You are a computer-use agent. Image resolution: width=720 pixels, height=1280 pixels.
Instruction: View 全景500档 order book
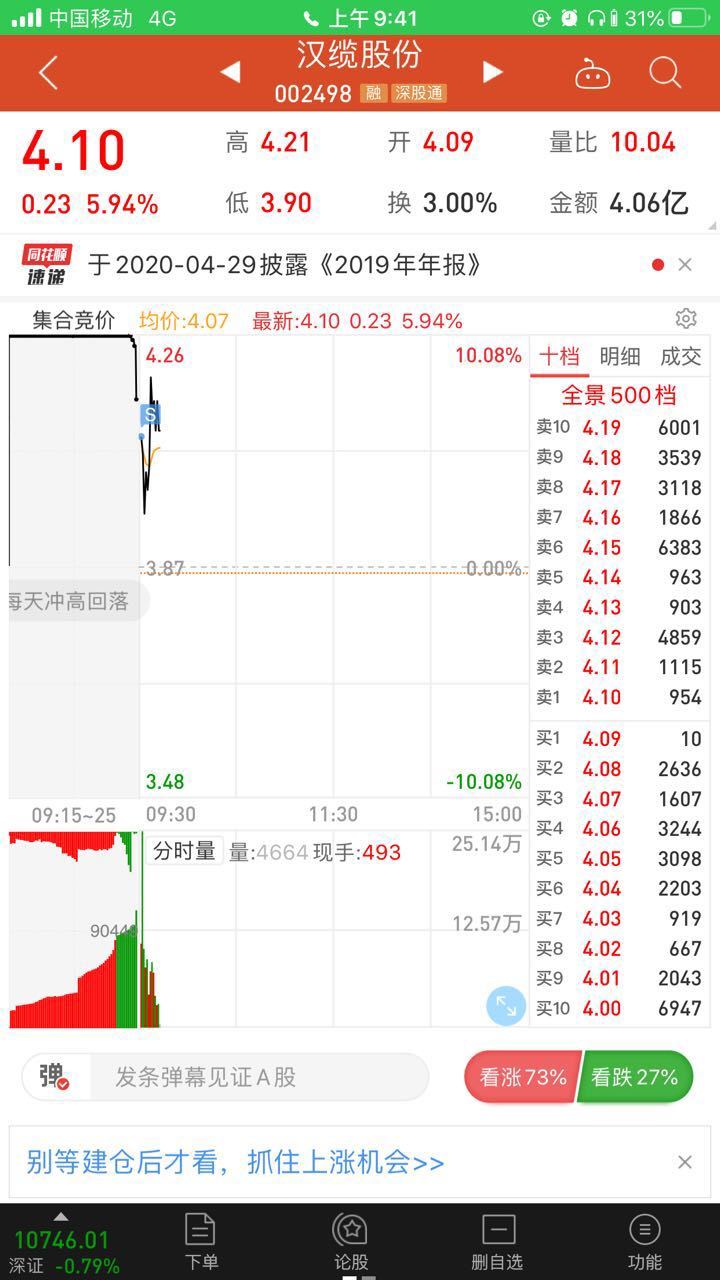[x=619, y=394]
